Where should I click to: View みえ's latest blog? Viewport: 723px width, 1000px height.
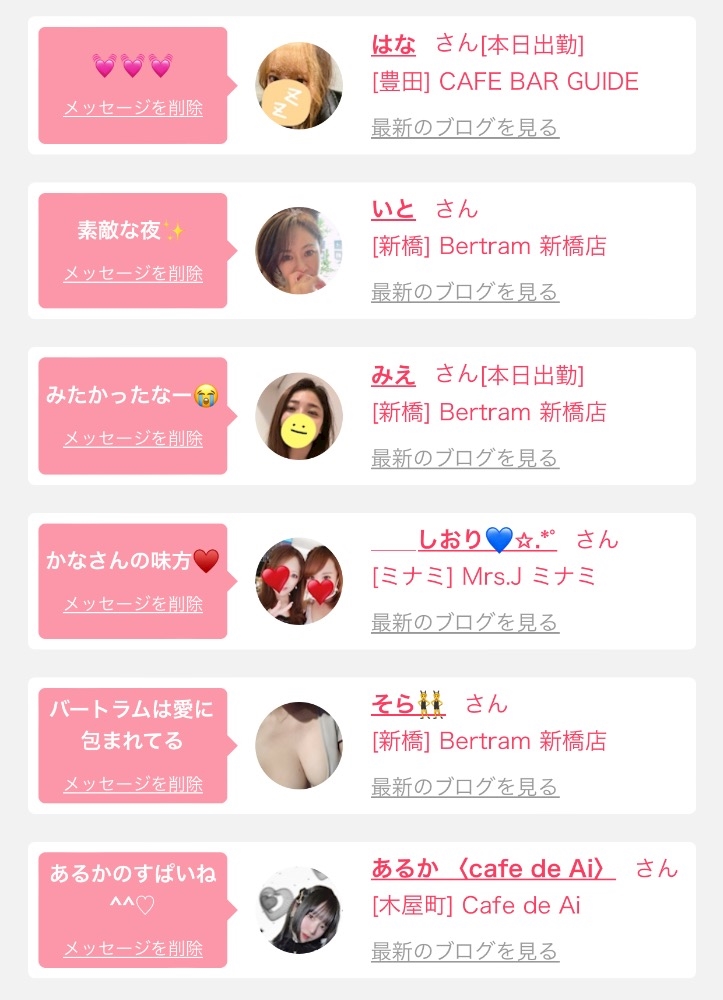pos(464,458)
